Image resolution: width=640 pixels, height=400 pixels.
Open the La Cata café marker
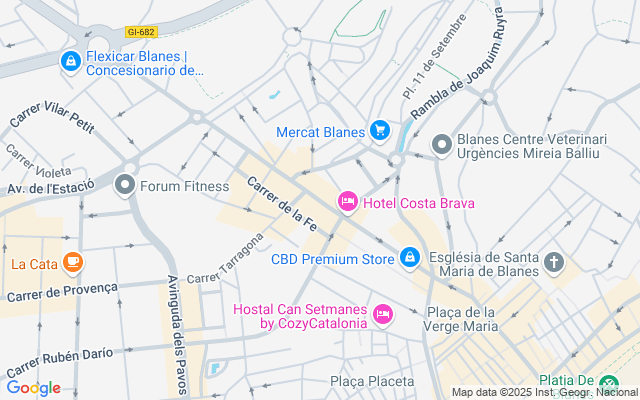(x=72, y=263)
